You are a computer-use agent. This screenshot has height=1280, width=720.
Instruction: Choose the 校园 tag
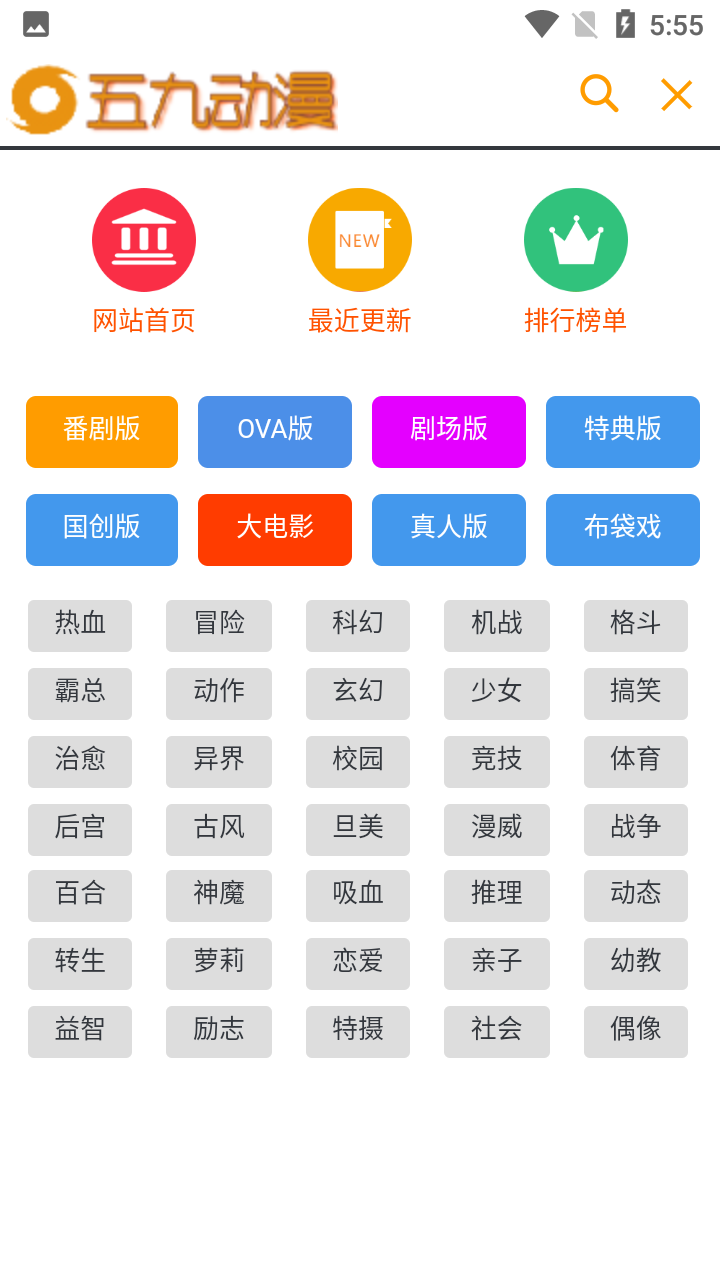click(358, 762)
